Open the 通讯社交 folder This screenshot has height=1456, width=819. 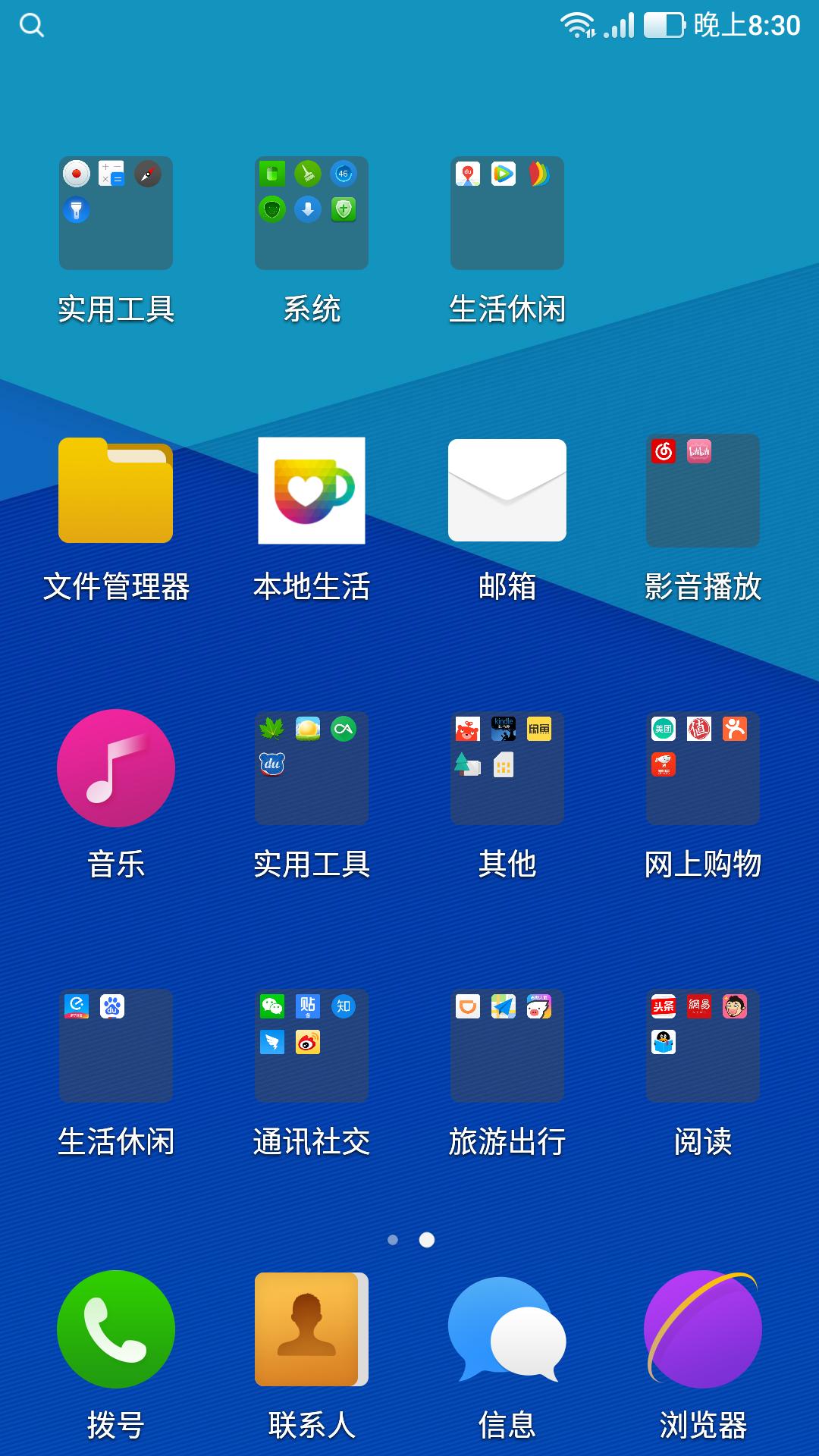coord(311,1046)
